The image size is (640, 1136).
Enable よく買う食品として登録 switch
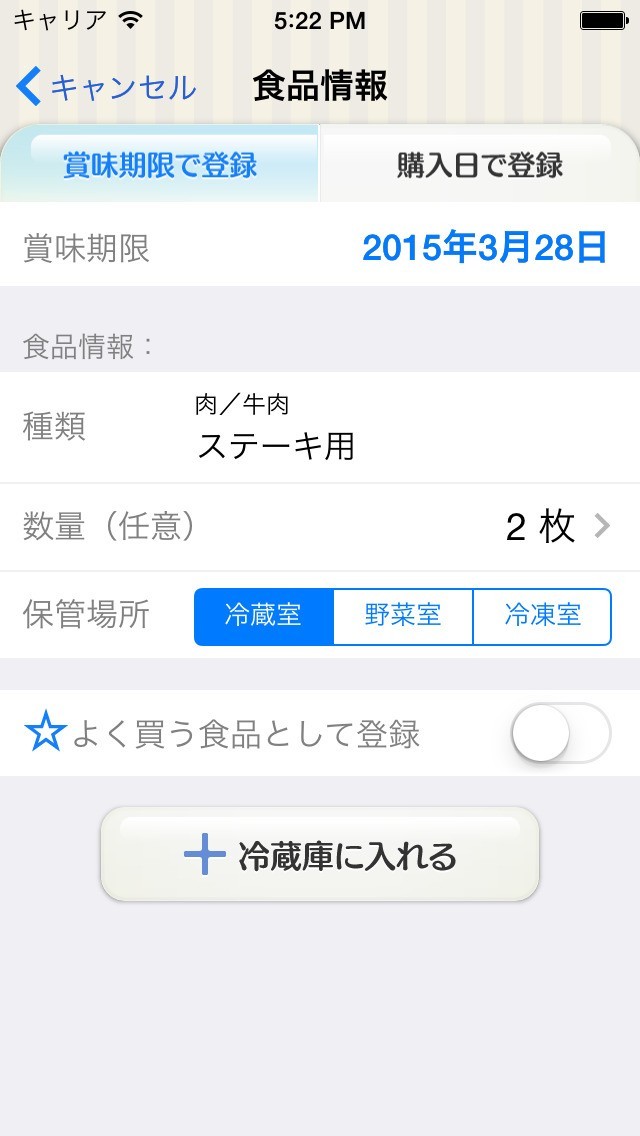coord(560,734)
